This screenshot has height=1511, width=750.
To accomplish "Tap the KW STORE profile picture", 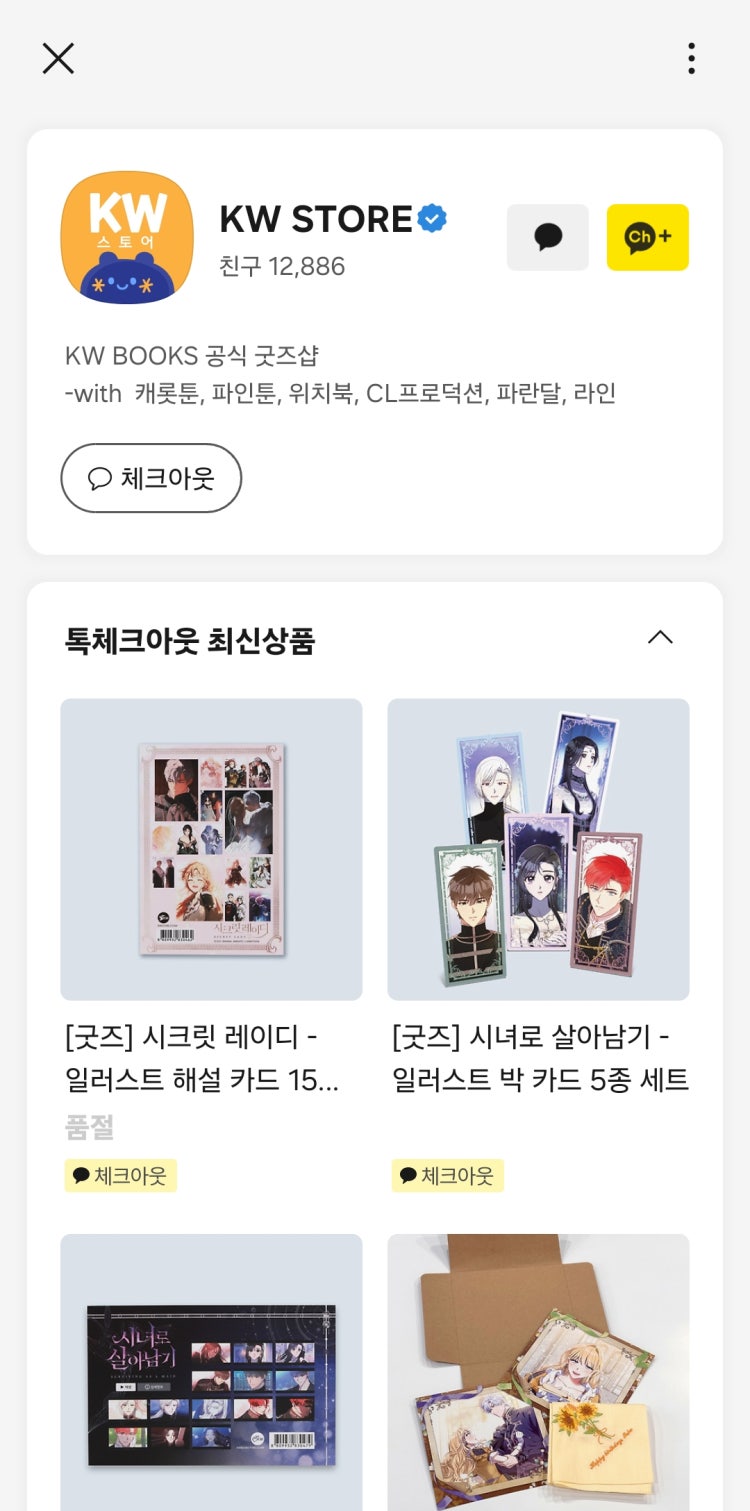I will tap(127, 237).
